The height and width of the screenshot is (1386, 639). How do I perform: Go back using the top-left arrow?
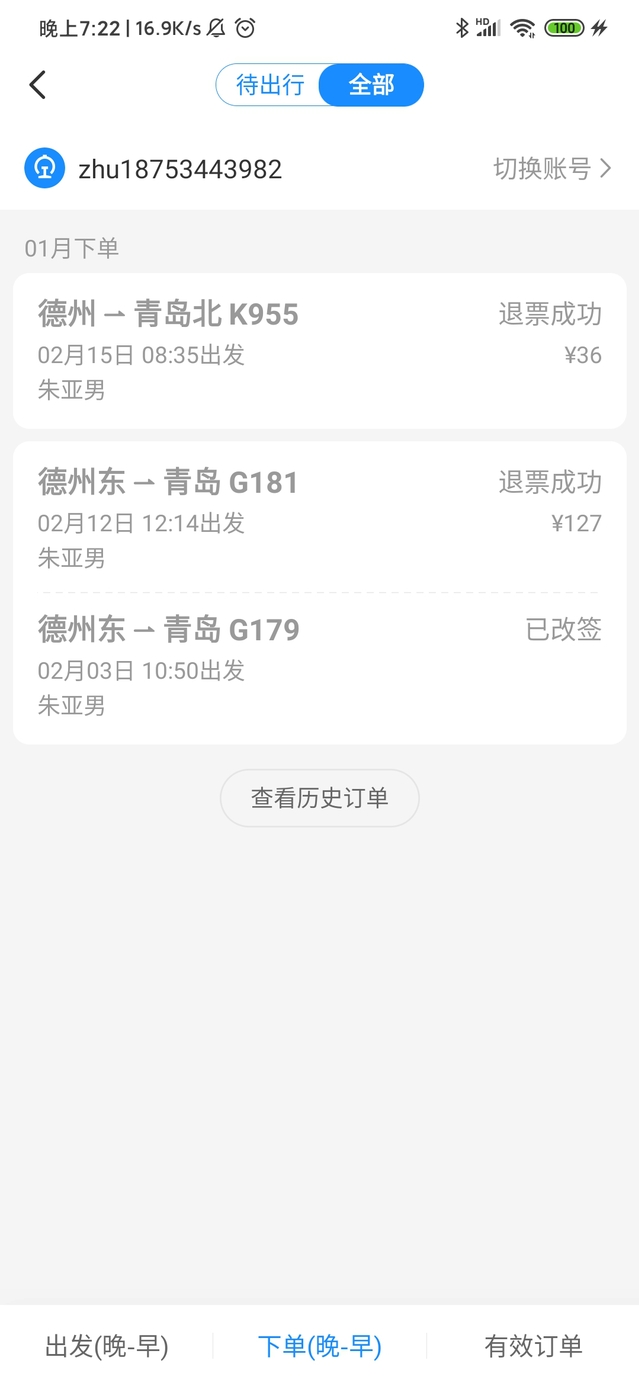point(38,85)
